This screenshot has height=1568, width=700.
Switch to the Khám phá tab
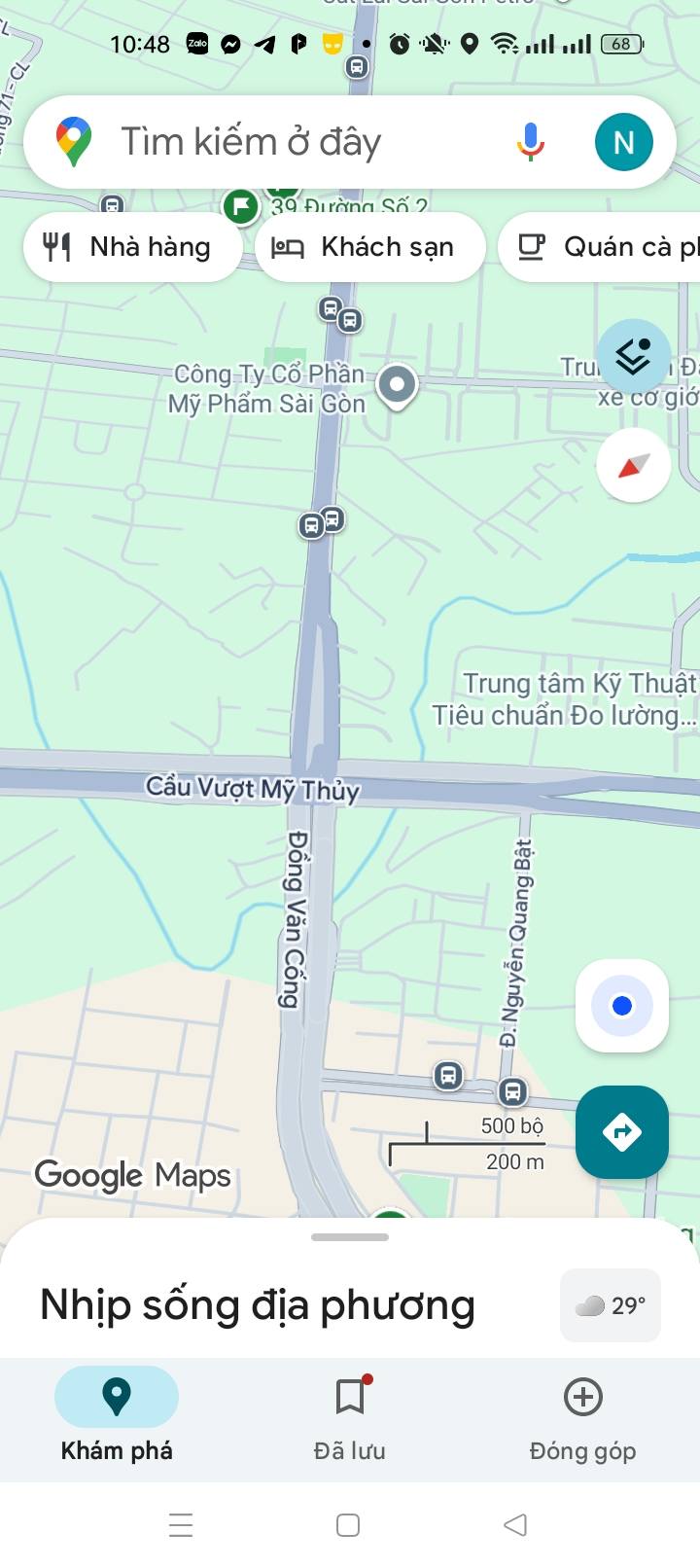117,1418
